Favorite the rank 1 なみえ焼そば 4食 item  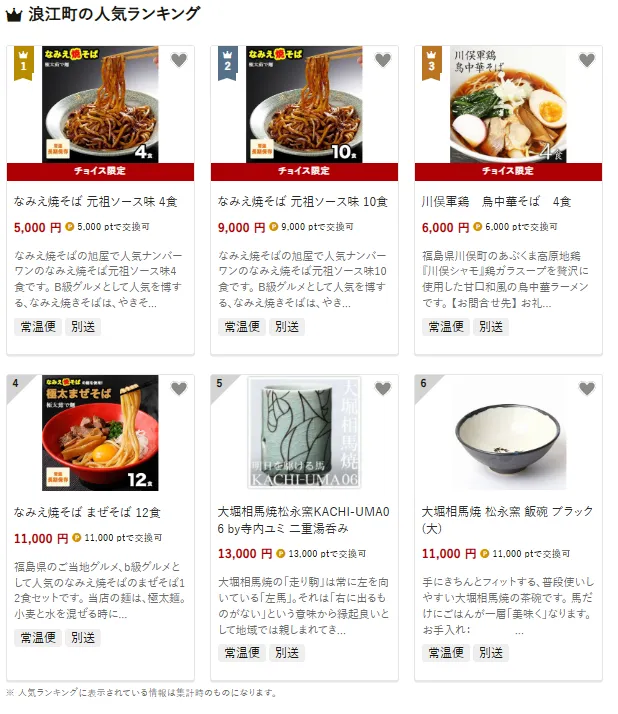point(179,60)
